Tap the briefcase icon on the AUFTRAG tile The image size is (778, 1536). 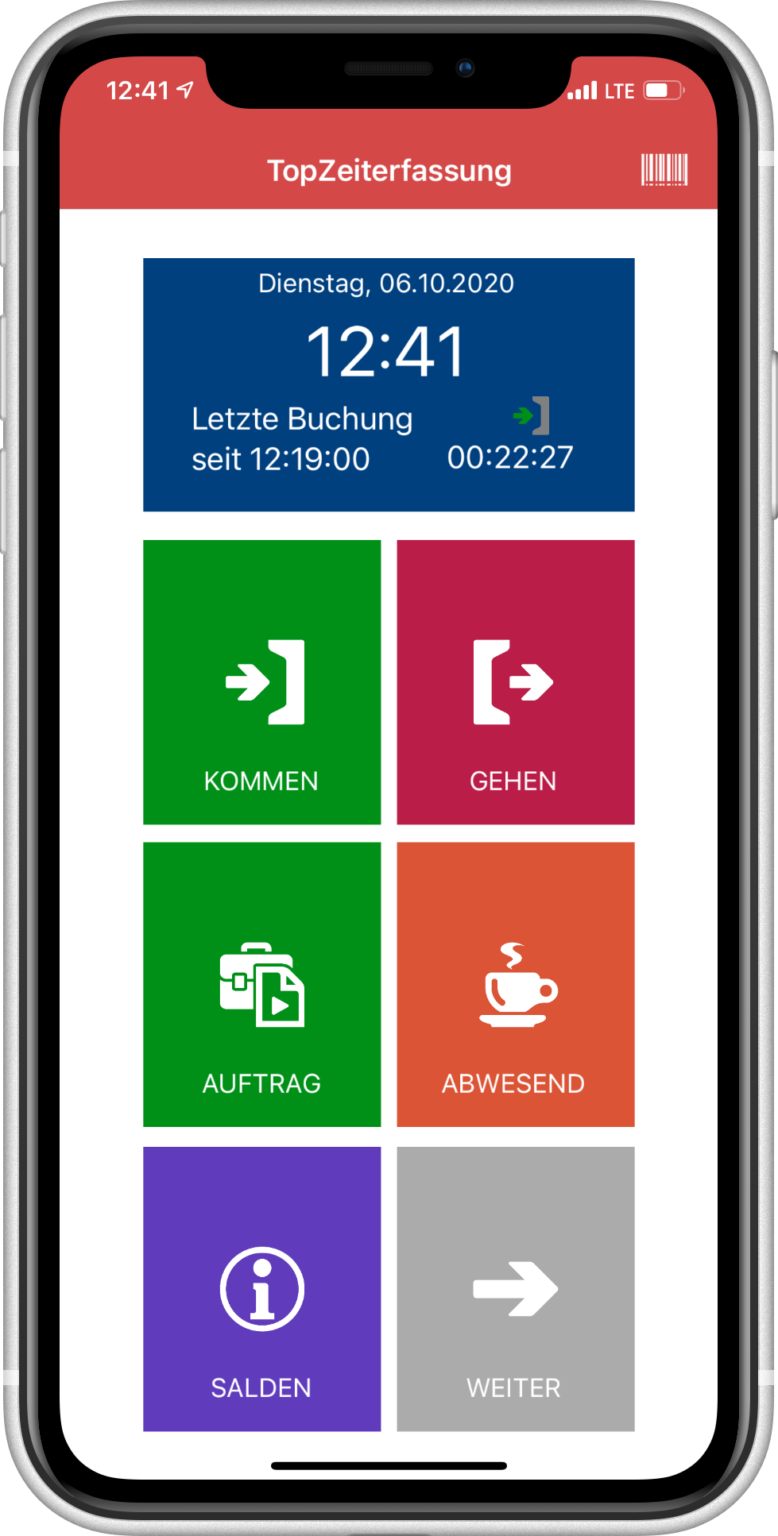[261, 985]
